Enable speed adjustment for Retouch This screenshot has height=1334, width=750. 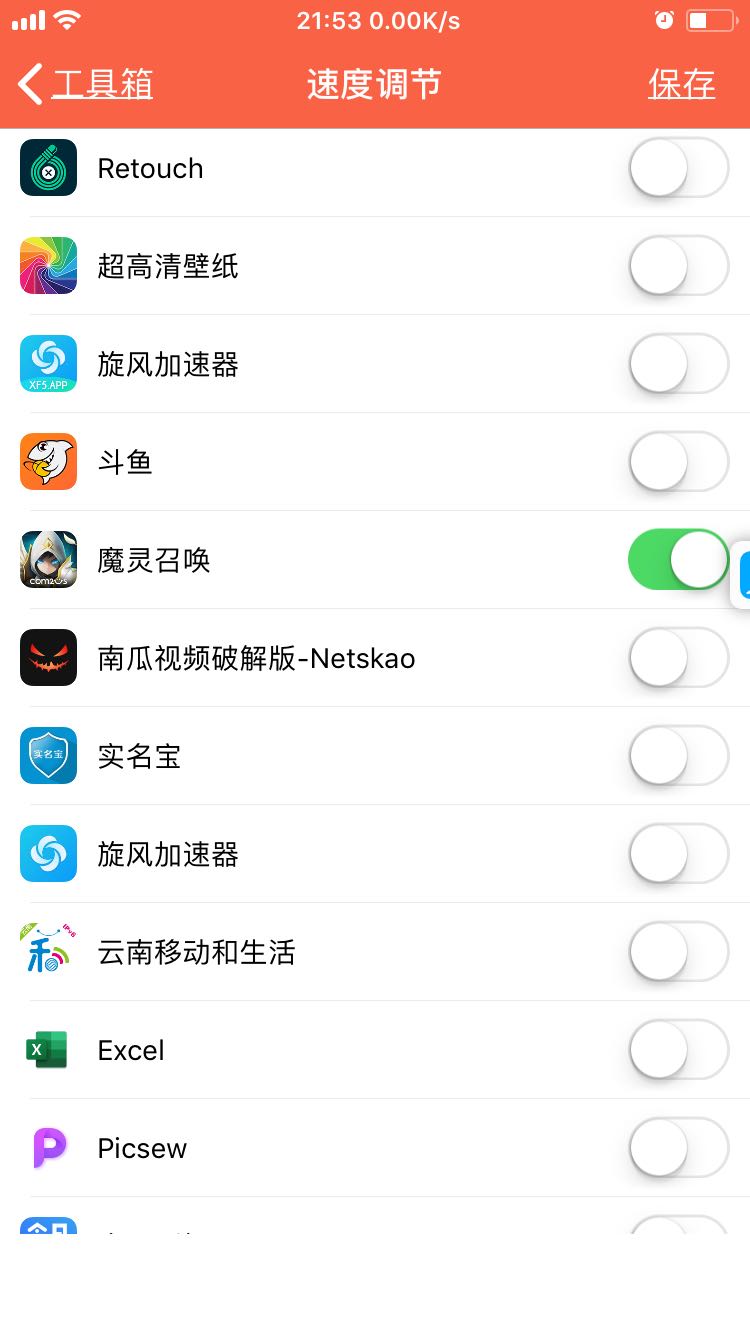[678, 168]
